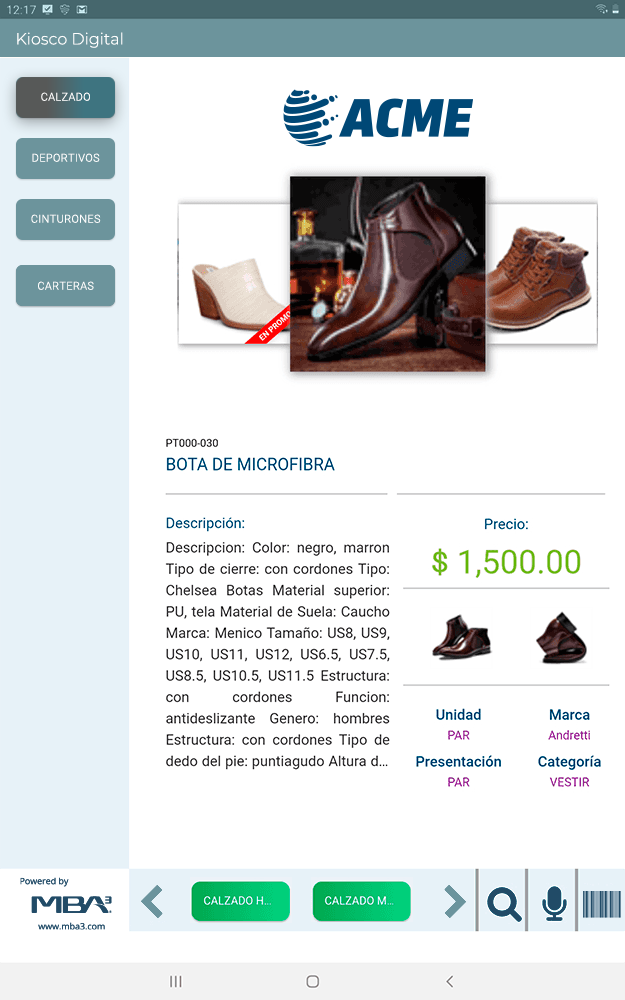
Task: View the second small boot photo
Action: pyautogui.click(x=560, y=637)
